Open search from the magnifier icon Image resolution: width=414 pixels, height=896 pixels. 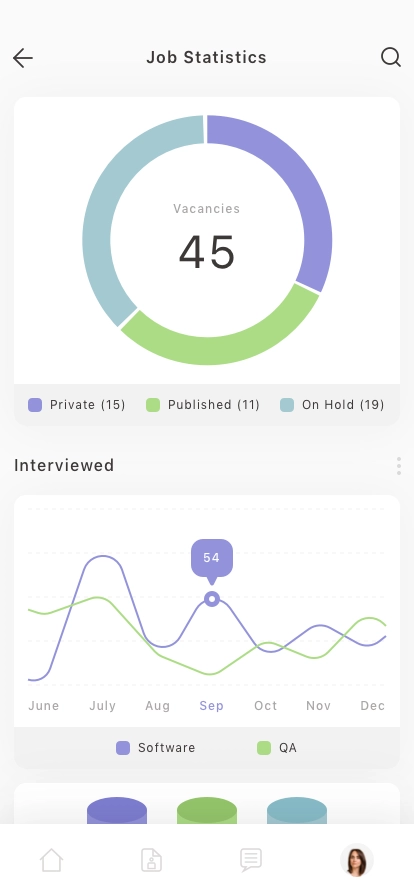tap(391, 57)
